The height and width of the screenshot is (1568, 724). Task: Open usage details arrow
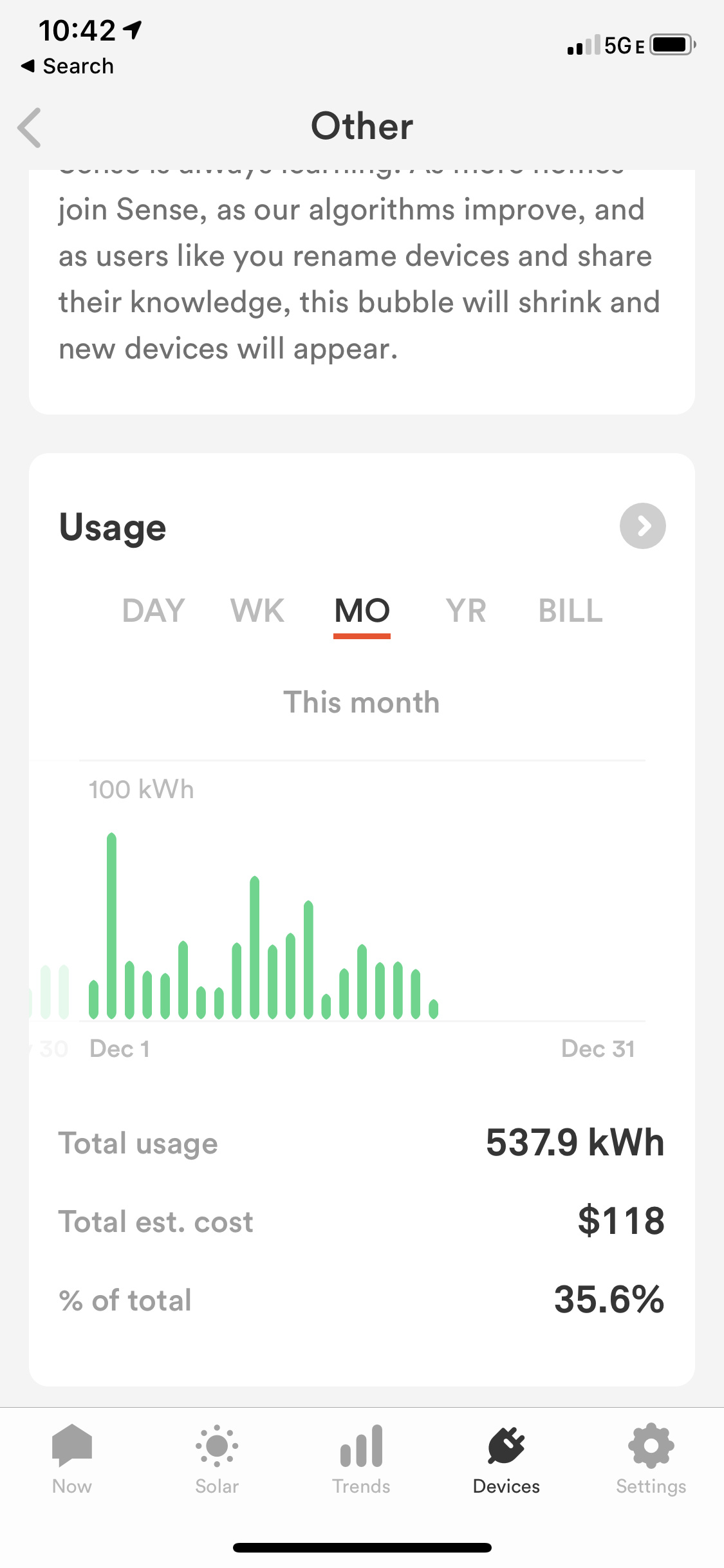(x=642, y=526)
